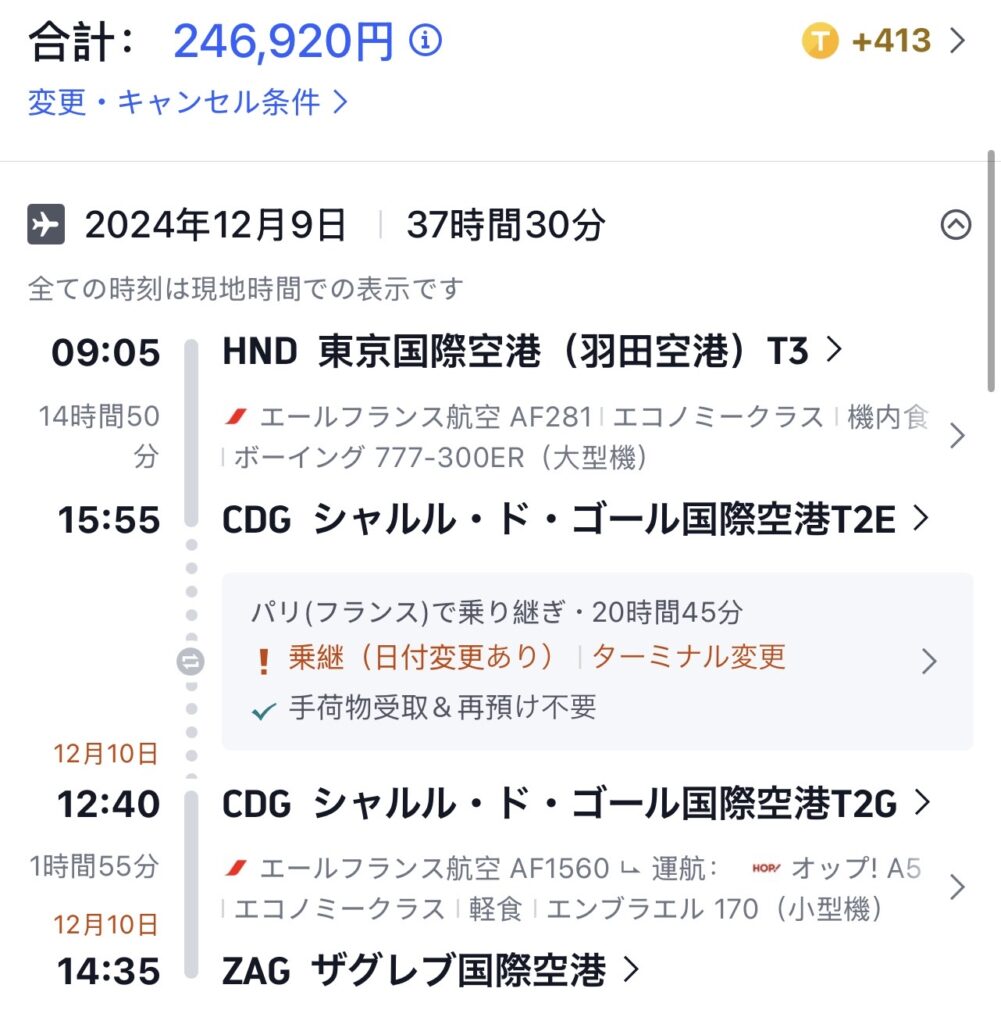Viewport: 1001px width, 1024px height.
Task: Open HND 東京国際空港 T3 airport details
Action: coord(532,351)
